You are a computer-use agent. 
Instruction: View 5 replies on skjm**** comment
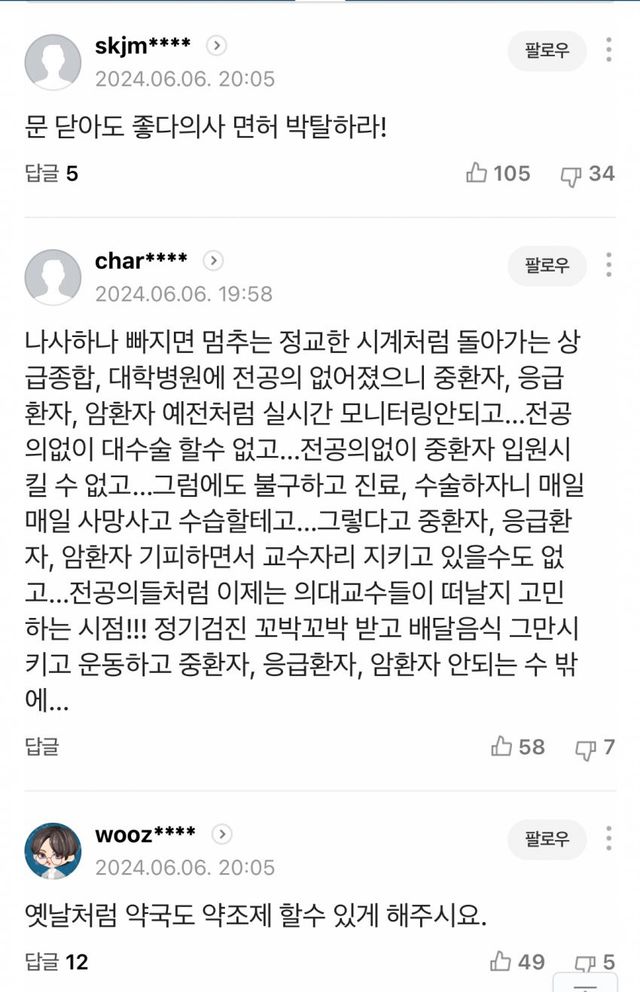[x=51, y=174]
